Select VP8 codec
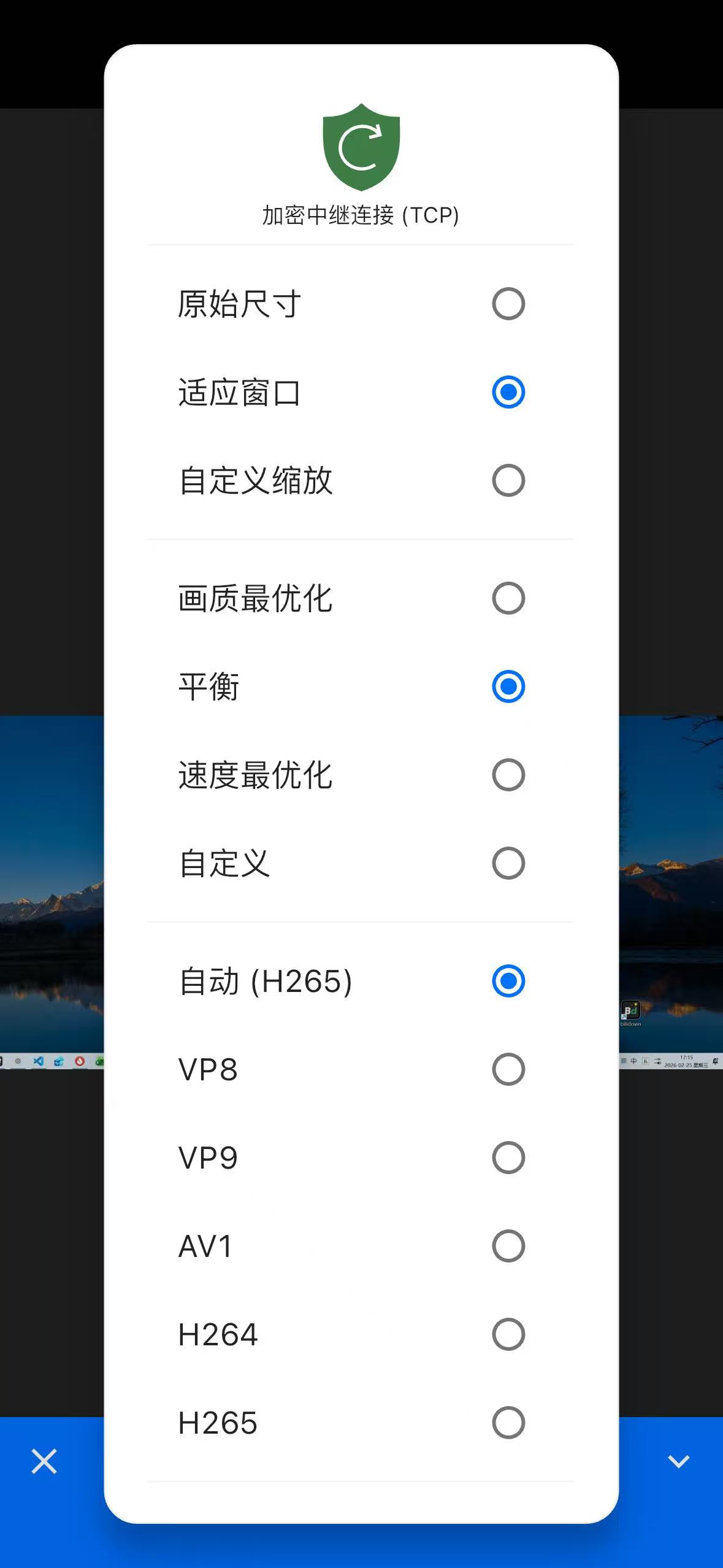Screen dimensions: 723x1568 [x=361, y=1069]
